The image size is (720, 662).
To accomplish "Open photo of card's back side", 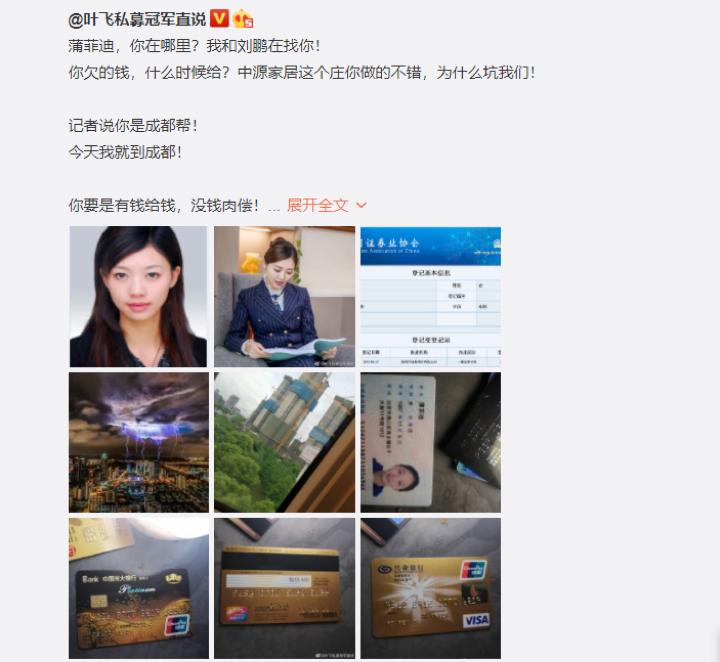I will click(x=284, y=588).
